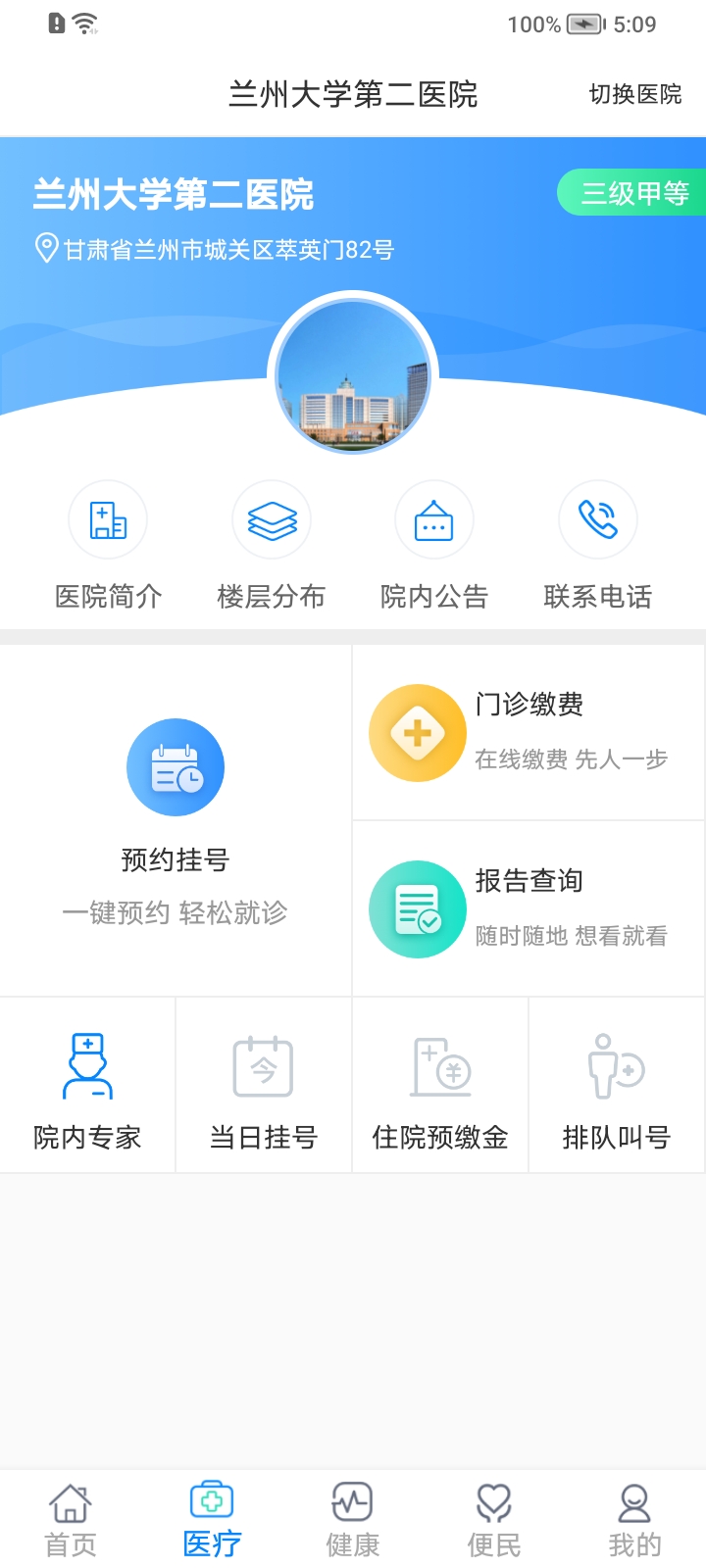Open the 报告查询 report lookup icon
The height and width of the screenshot is (1568, 706).
coord(417,908)
